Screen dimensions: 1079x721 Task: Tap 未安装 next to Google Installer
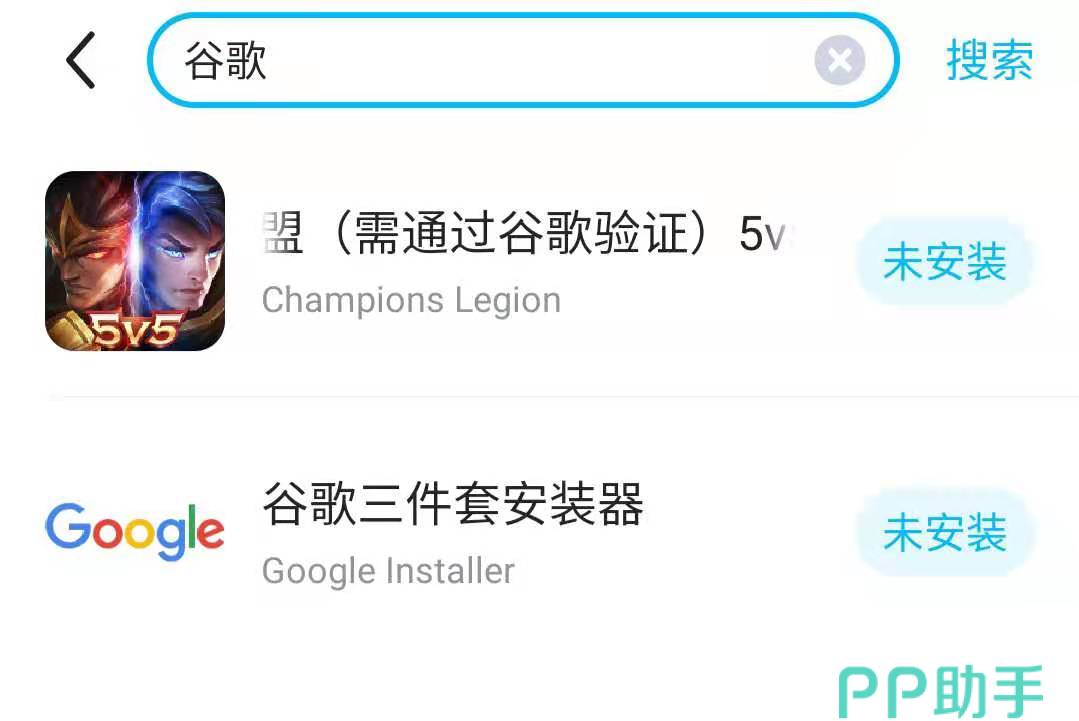pyautogui.click(x=944, y=533)
